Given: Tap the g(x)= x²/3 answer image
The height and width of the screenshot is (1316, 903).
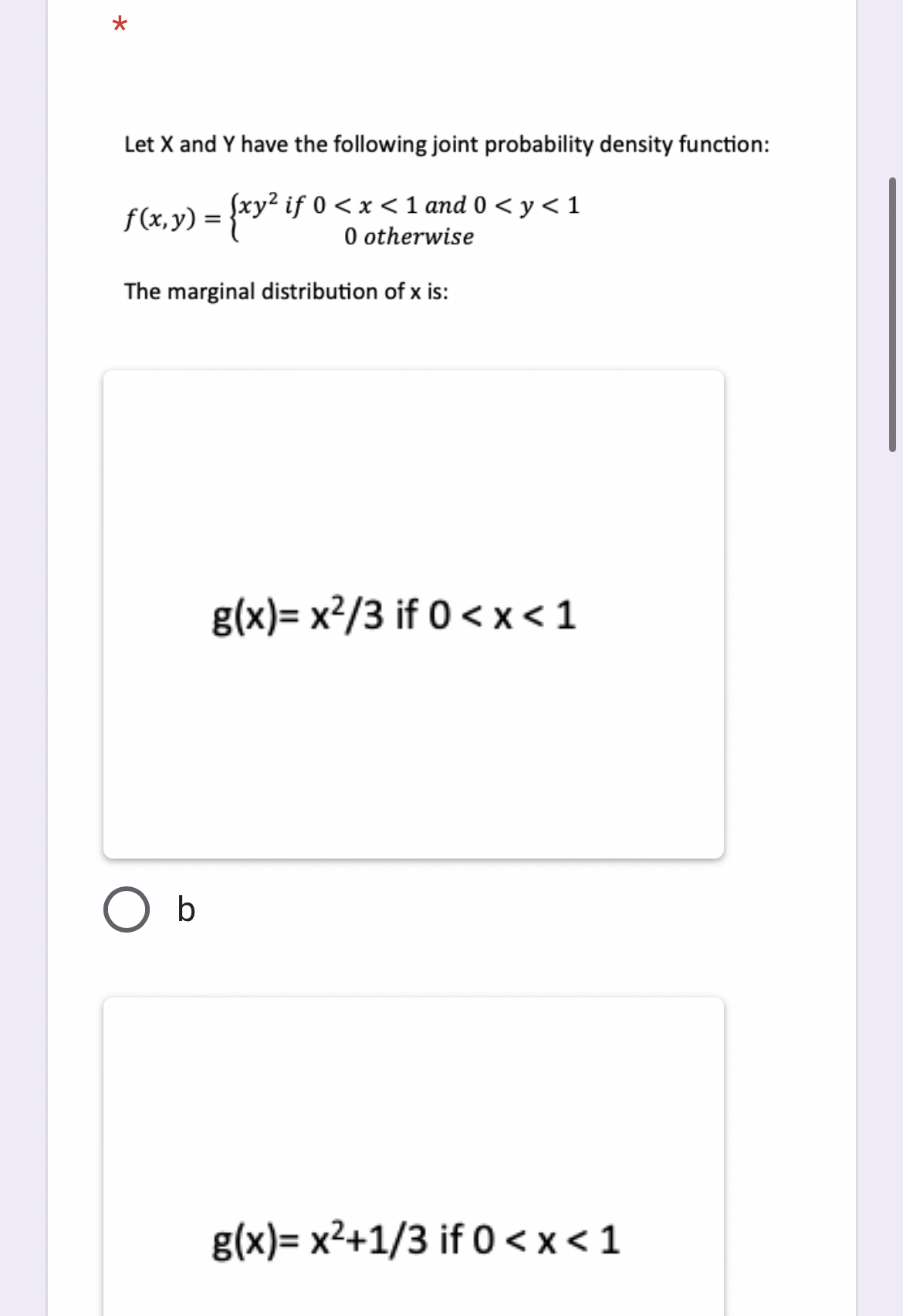Looking at the screenshot, I should [x=414, y=614].
